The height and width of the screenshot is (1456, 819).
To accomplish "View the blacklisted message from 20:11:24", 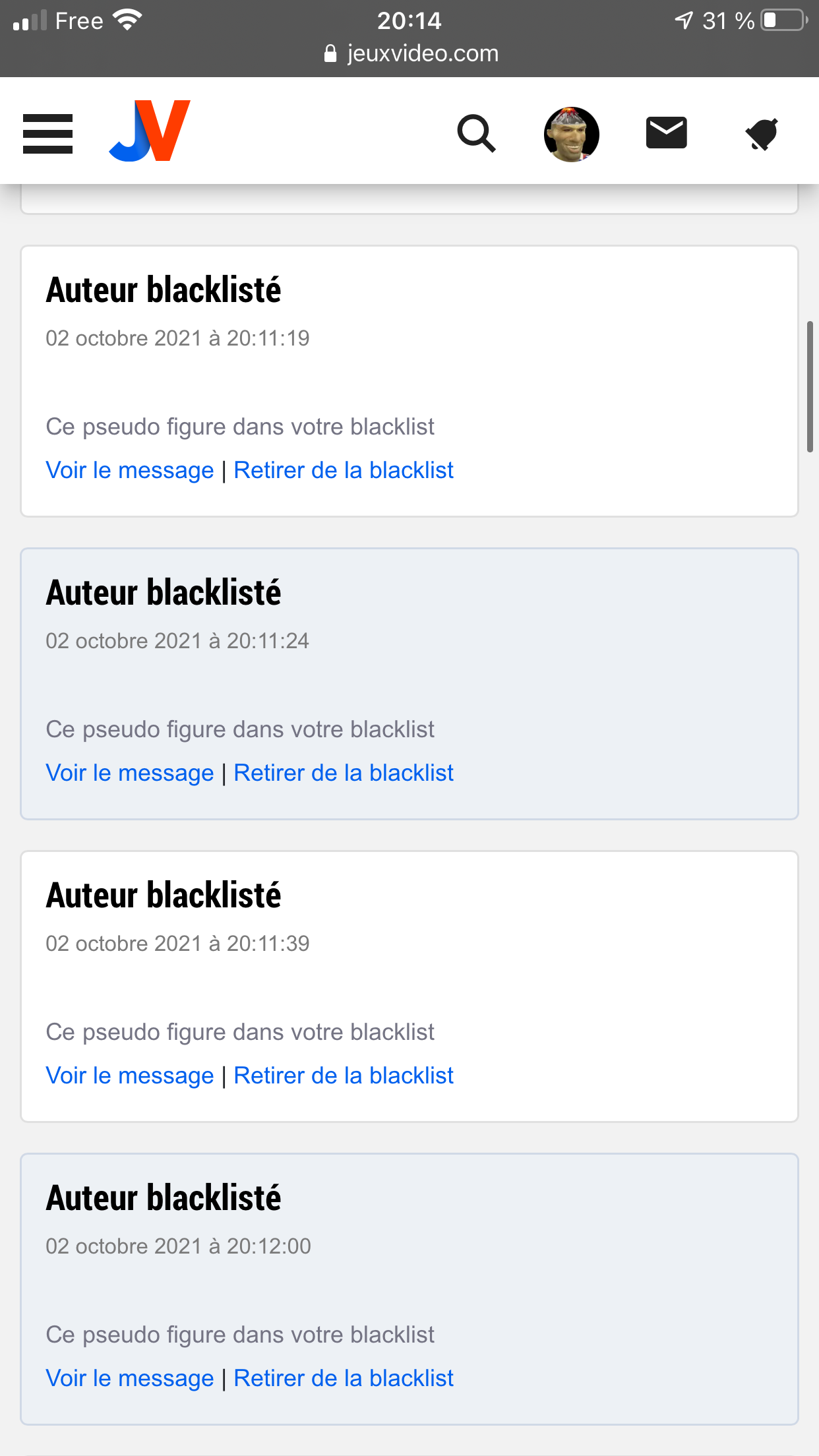I will pyautogui.click(x=130, y=773).
